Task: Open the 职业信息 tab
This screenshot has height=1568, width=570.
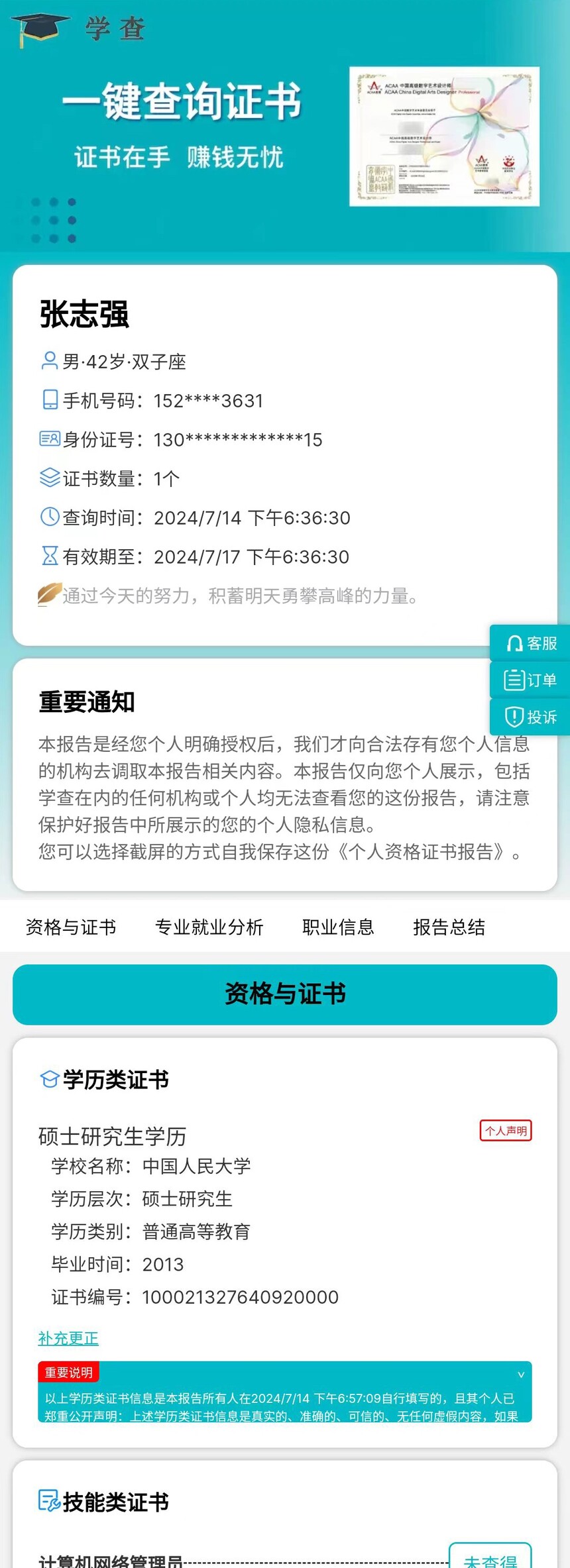Action: pyautogui.click(x=338, y=927)
